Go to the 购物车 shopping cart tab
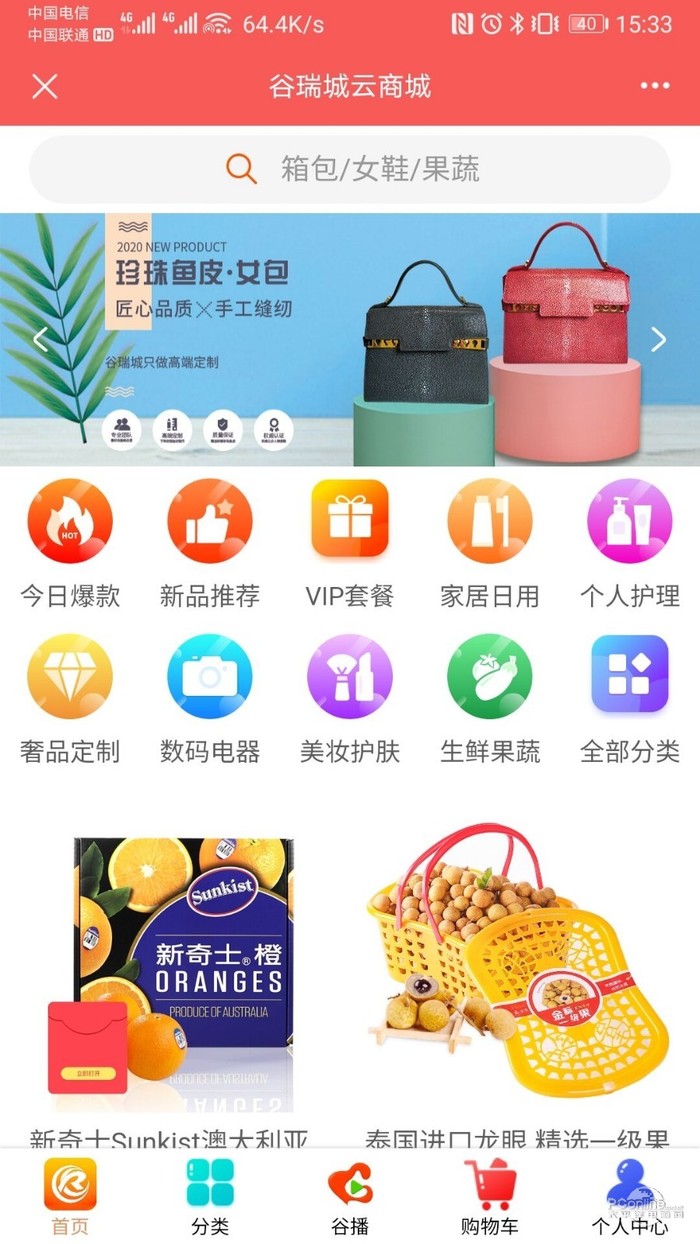The height and width of the screenshot is (1244, 700). tap(489, 1197)
